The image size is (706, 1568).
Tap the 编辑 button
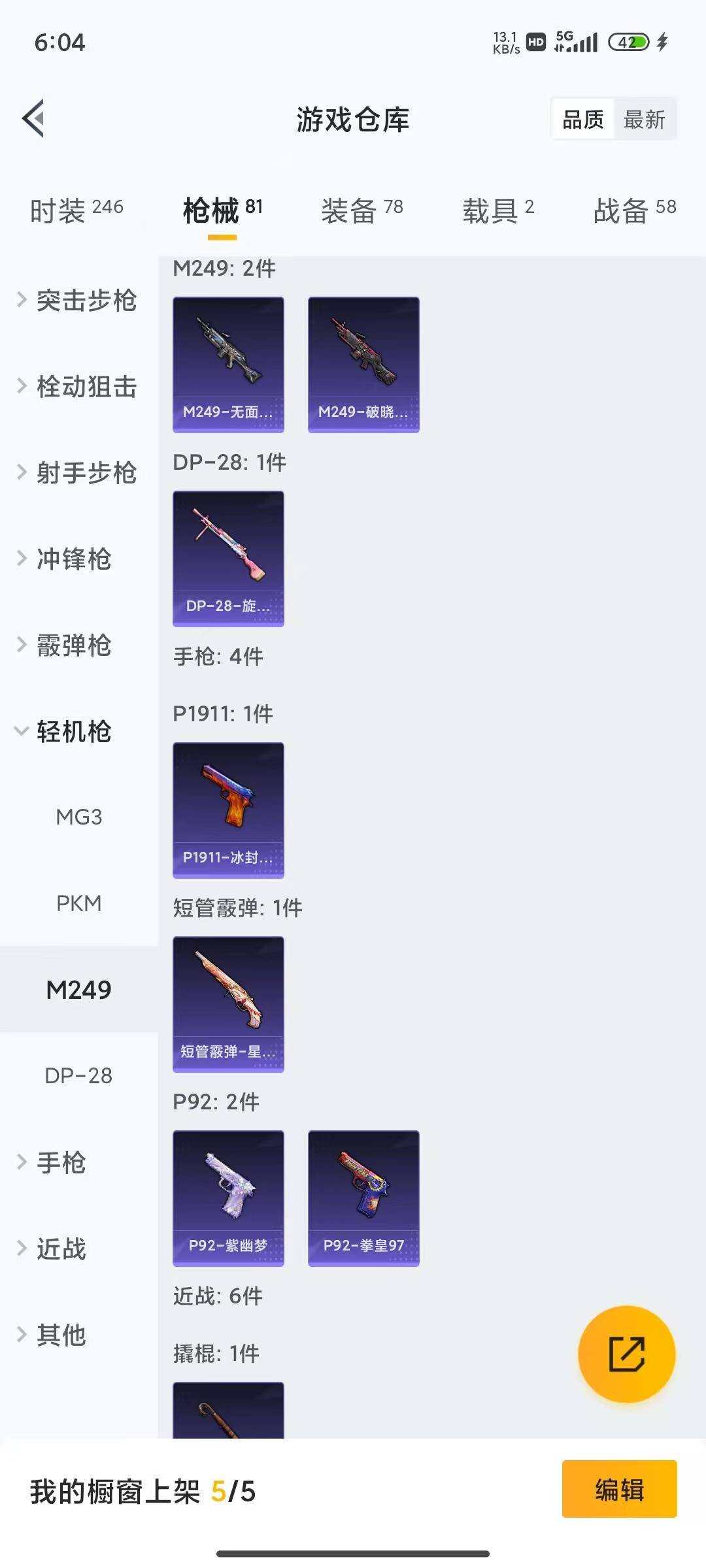point(620,1492)
